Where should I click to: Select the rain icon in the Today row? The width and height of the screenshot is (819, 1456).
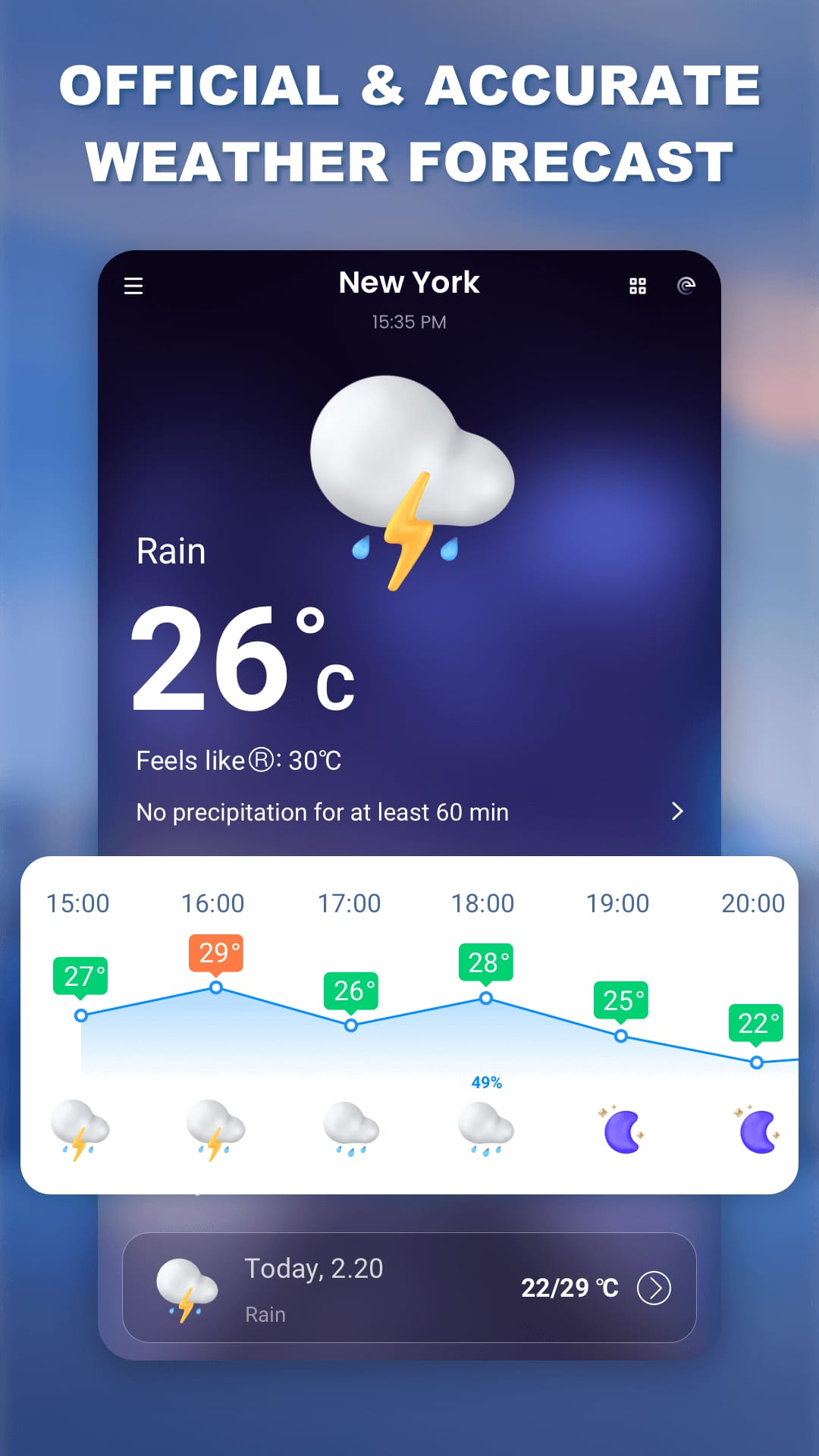point(187,1287)
